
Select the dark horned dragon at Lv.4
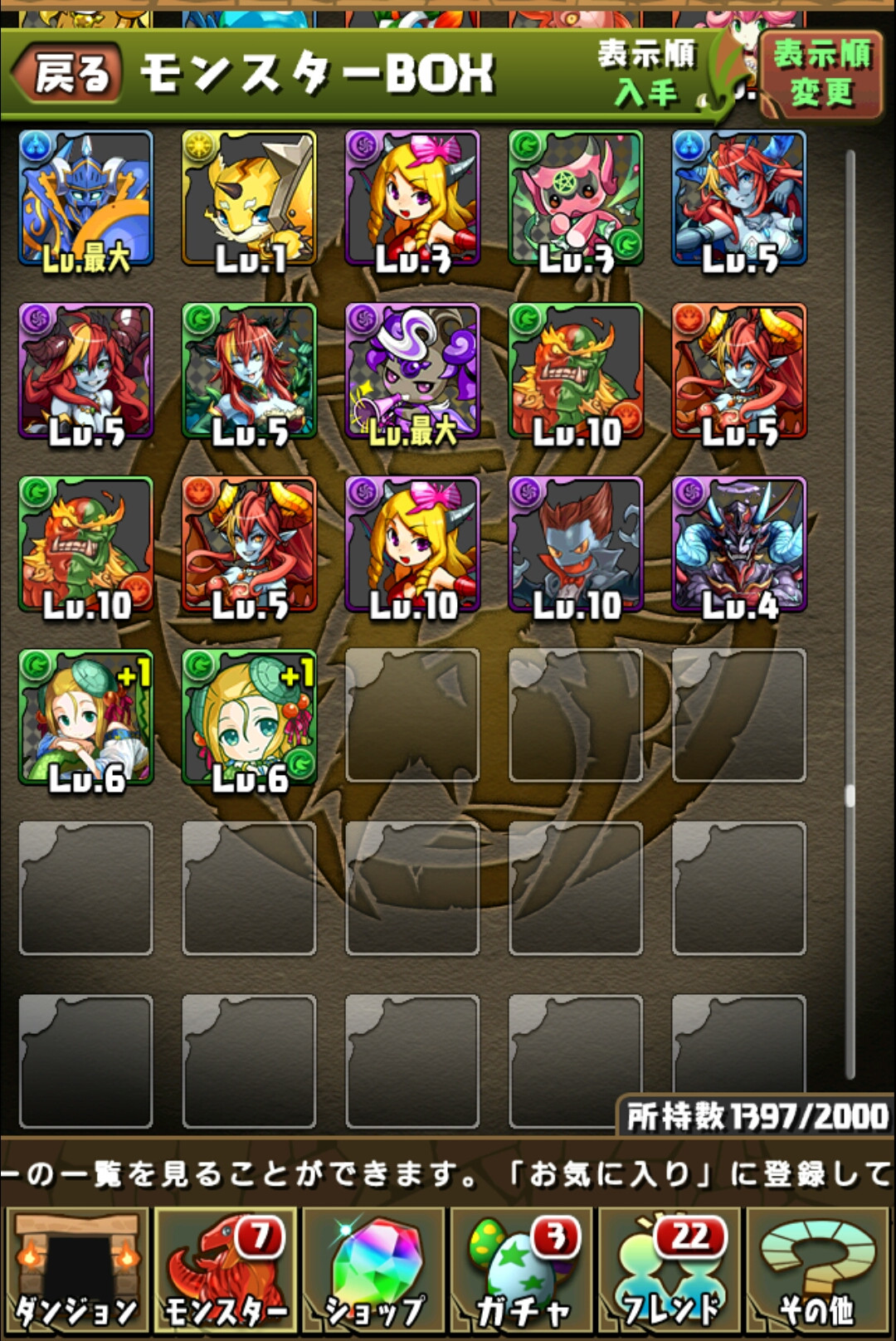[738, 545]
